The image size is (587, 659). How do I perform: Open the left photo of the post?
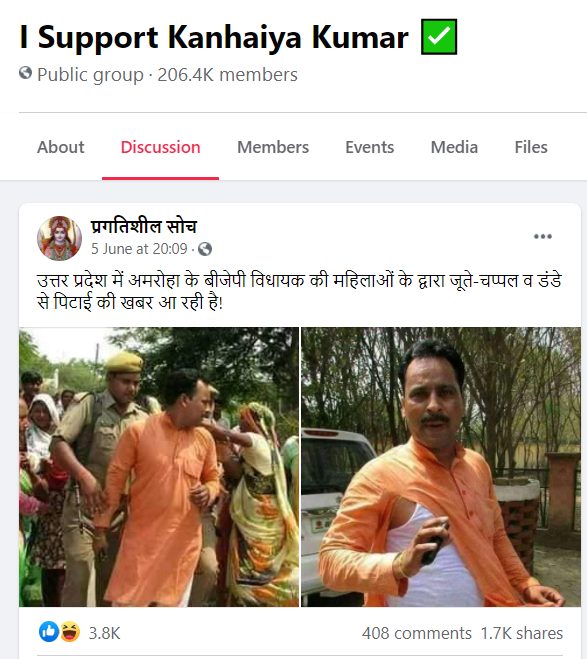(159, 467)
